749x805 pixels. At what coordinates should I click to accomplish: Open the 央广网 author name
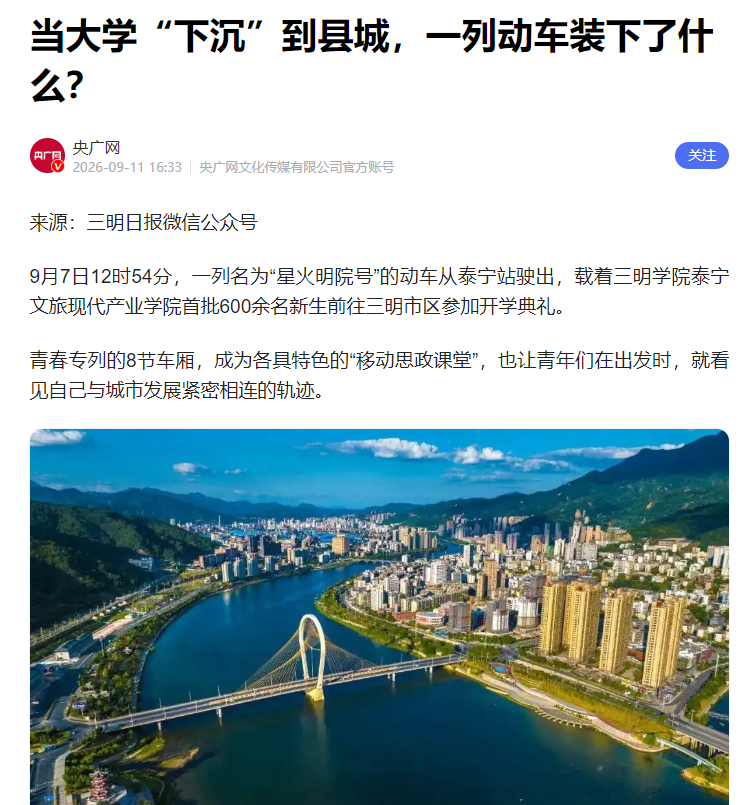[x=97, y=148]
